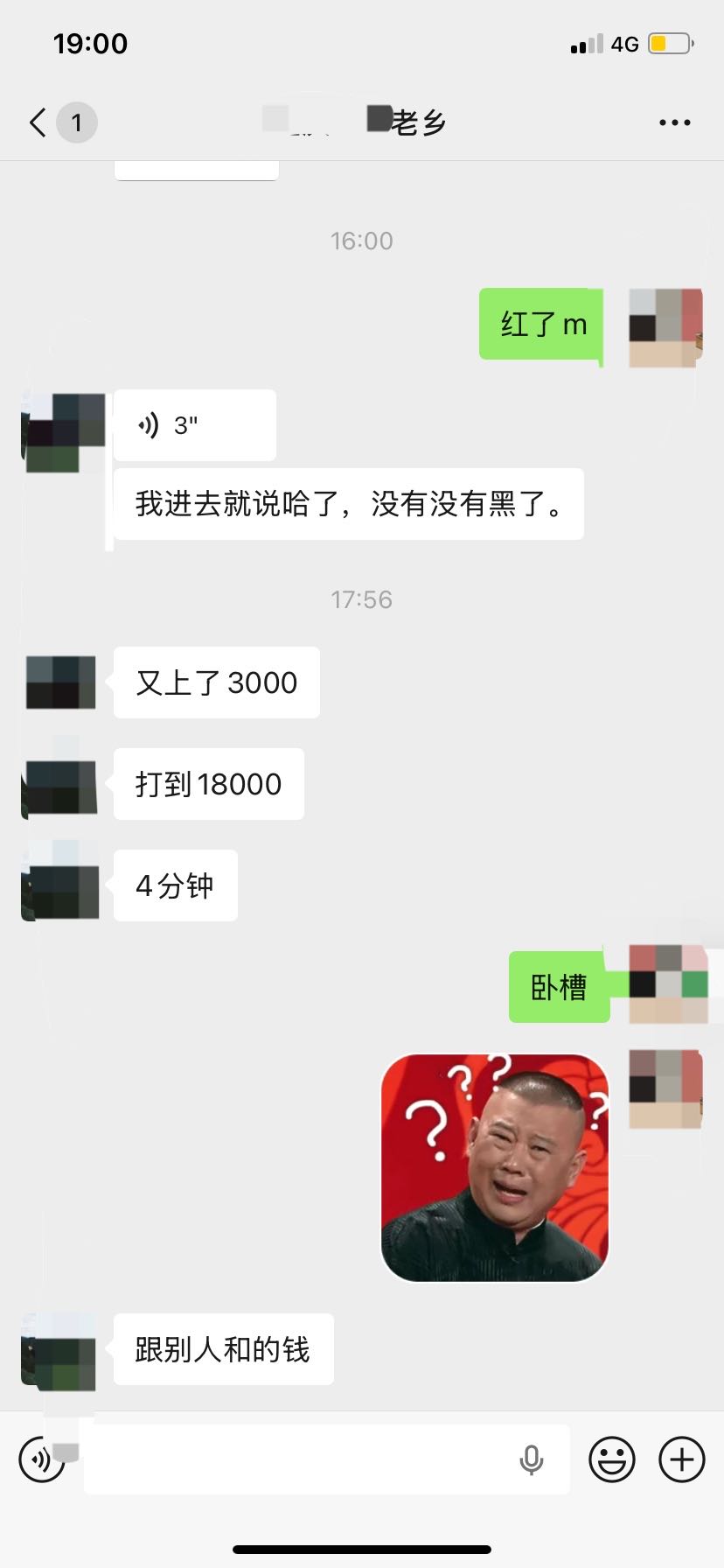
Task: Tap the message 跟别人和的钱
Action: 222,1350
